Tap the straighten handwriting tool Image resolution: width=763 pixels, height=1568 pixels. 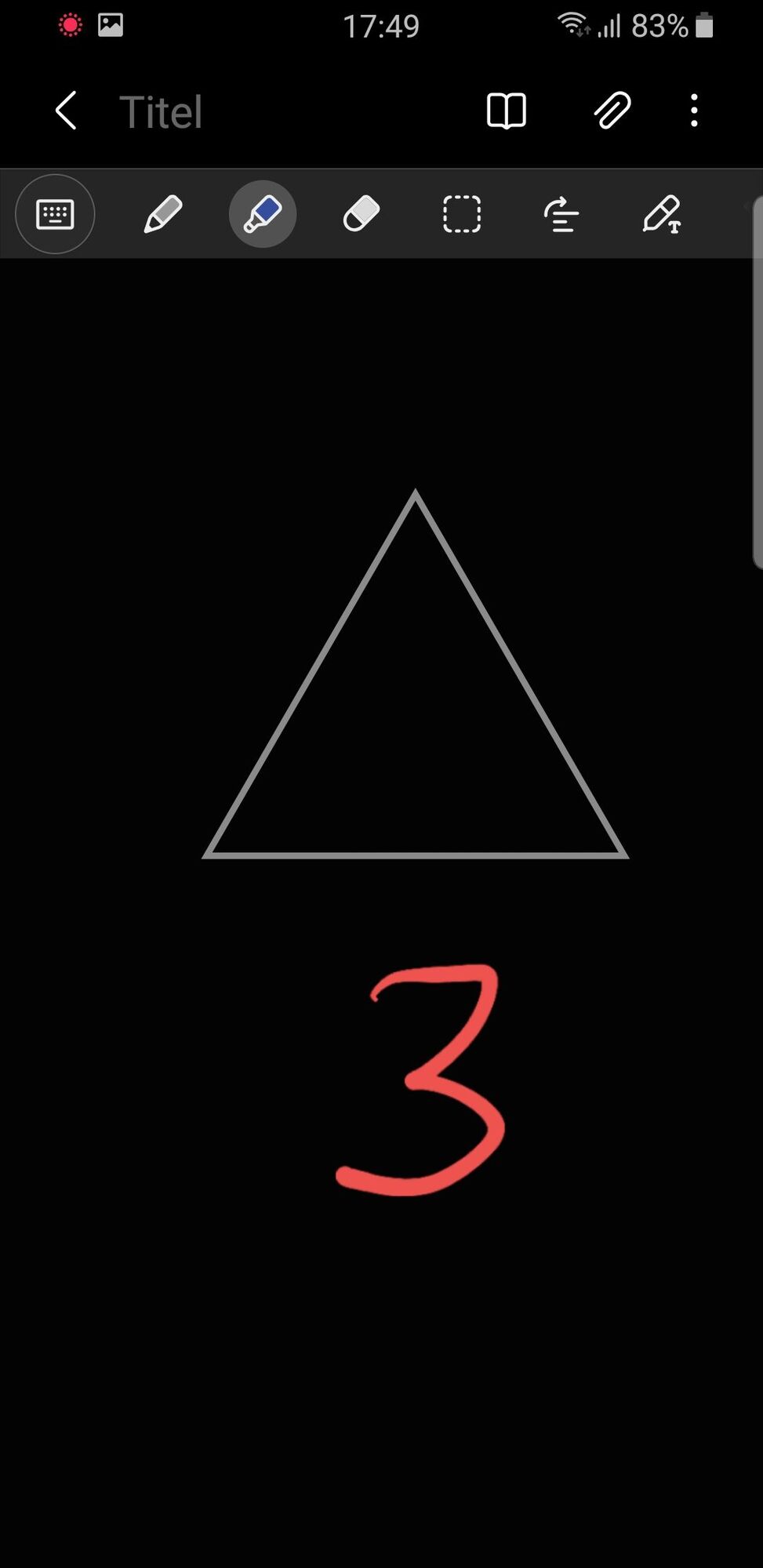tap(561, 214)
